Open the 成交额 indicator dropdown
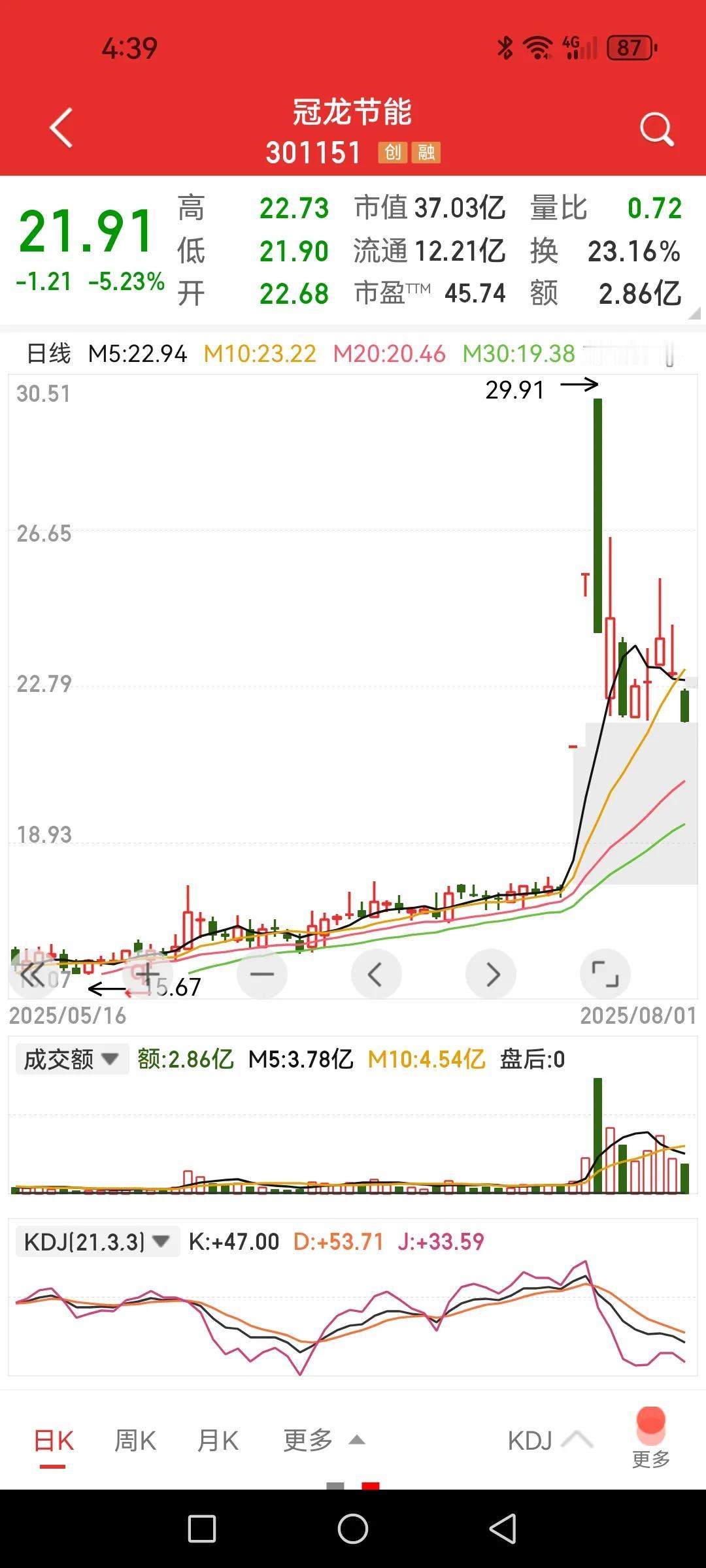706x1568 pixels. pos(72,1058)
